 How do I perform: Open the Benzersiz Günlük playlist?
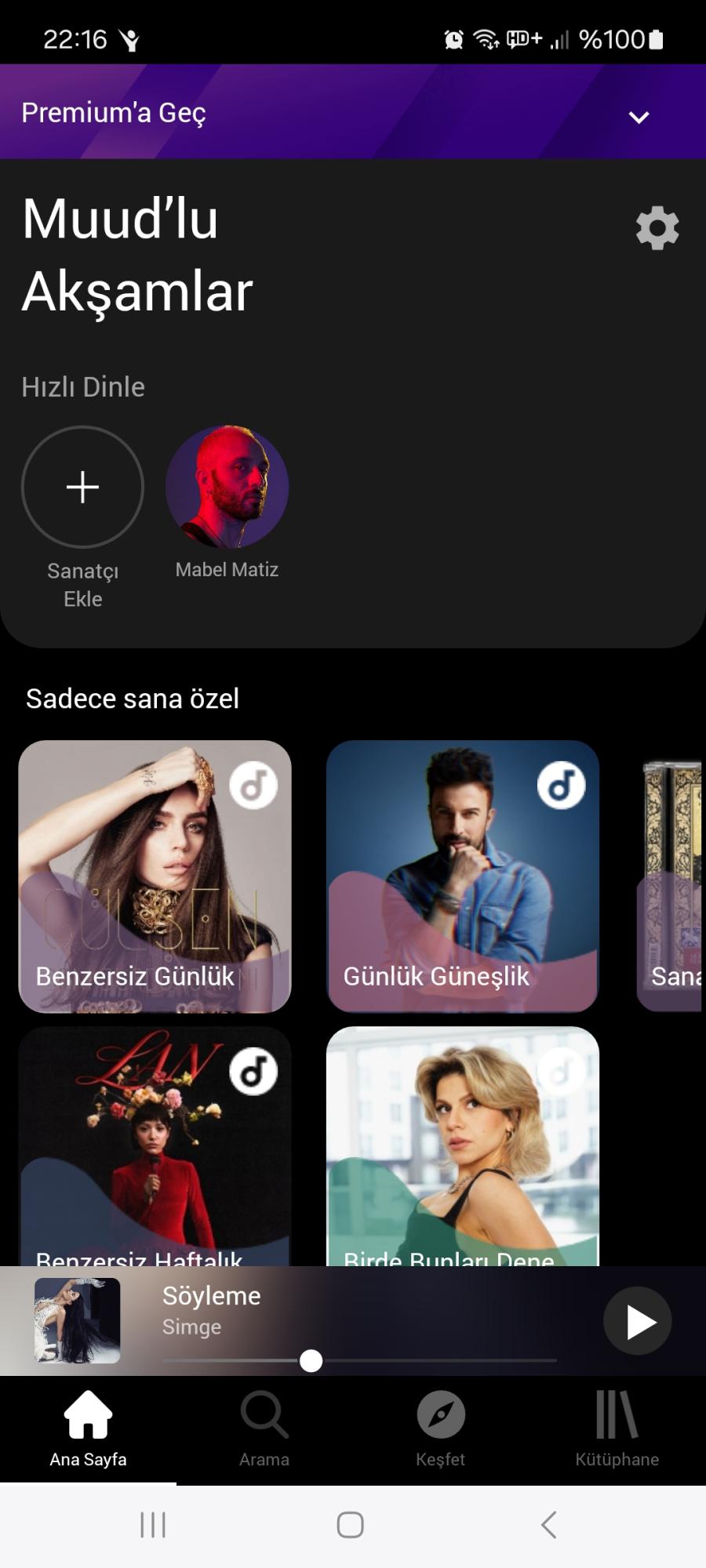155,876
